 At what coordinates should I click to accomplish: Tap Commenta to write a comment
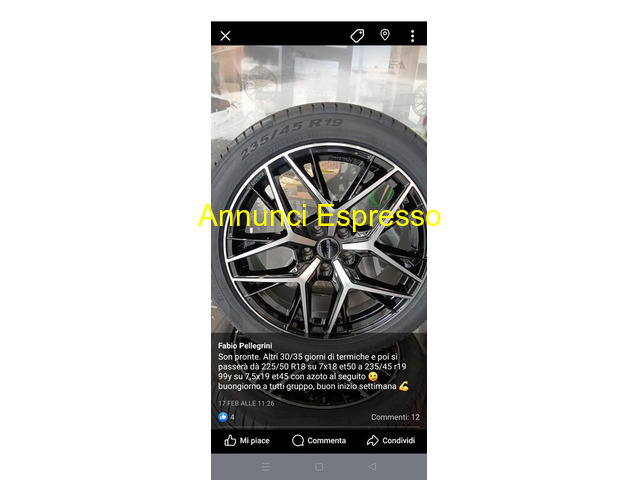pyautogui.click(x=319, y=440)
